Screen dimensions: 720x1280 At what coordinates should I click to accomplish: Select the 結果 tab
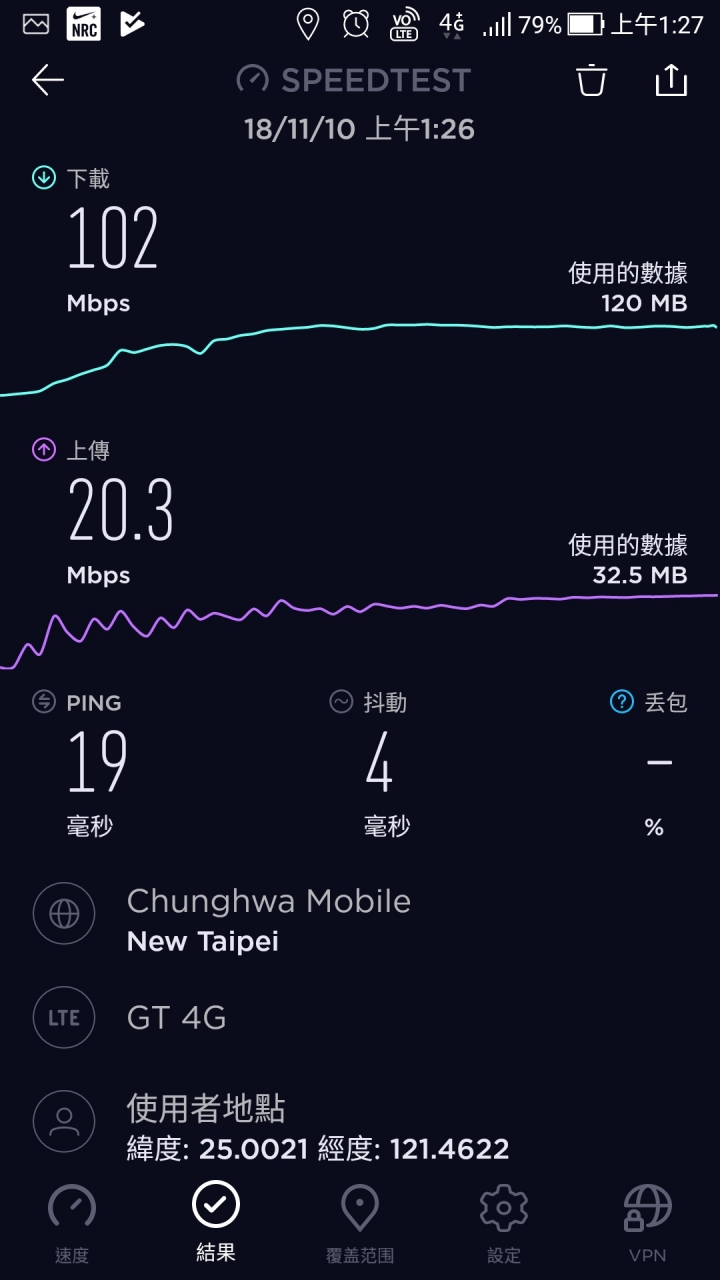click(216, 1223)
